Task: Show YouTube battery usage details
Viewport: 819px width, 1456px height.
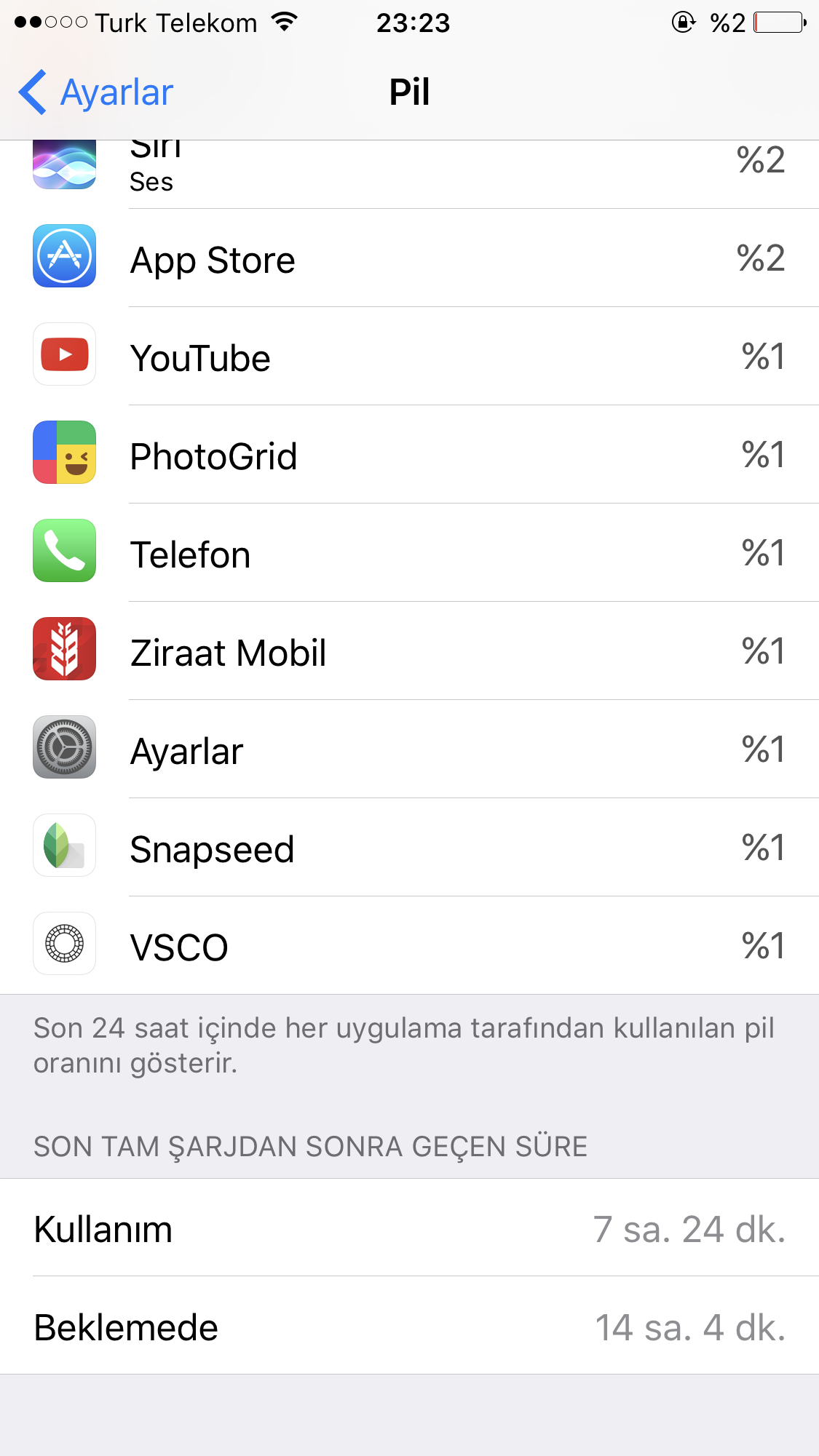Action: [408, 357]
